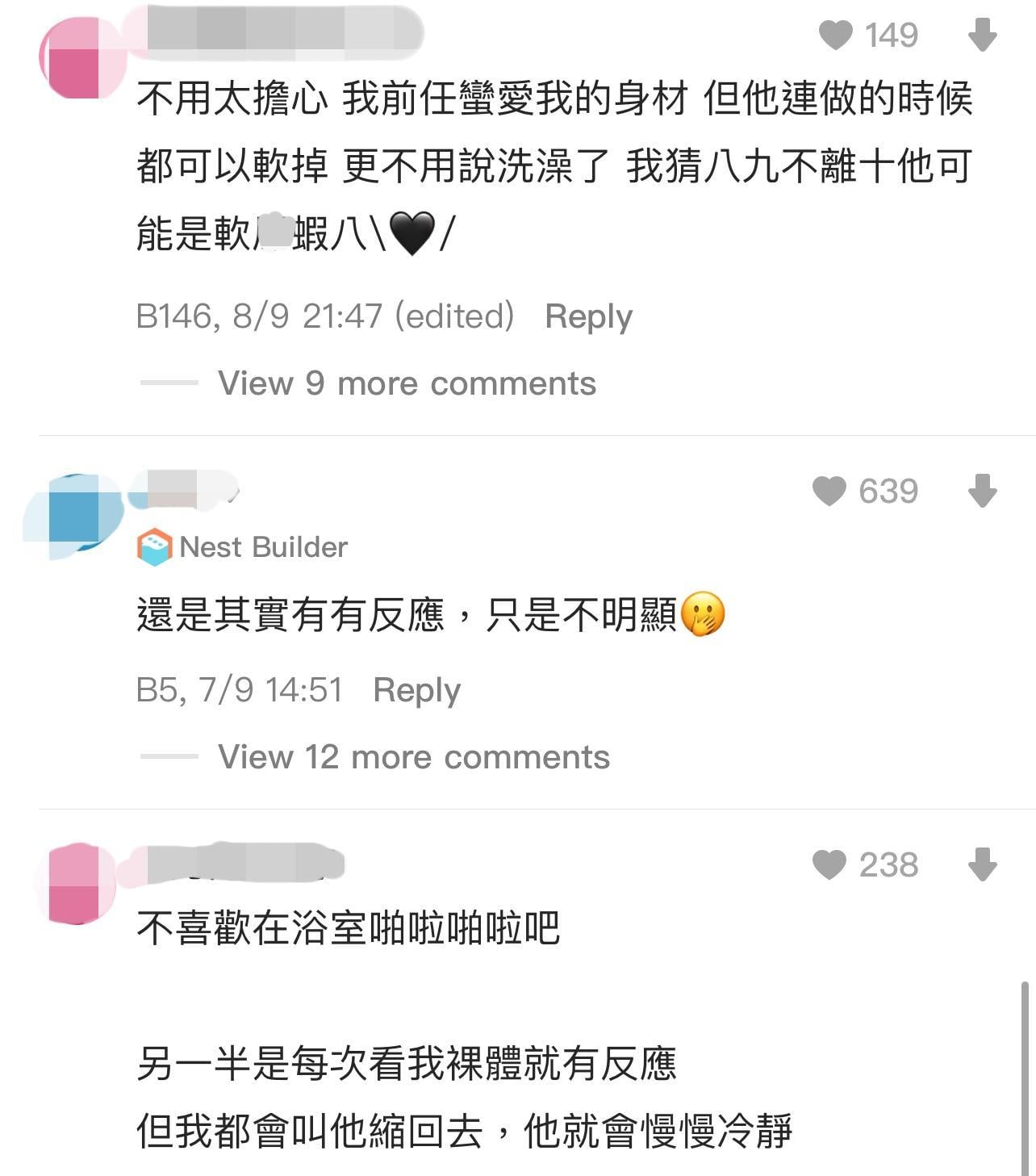The image size is (1036, 1176).
Task: Reply to comment B5
Action: tap(416, 690)
